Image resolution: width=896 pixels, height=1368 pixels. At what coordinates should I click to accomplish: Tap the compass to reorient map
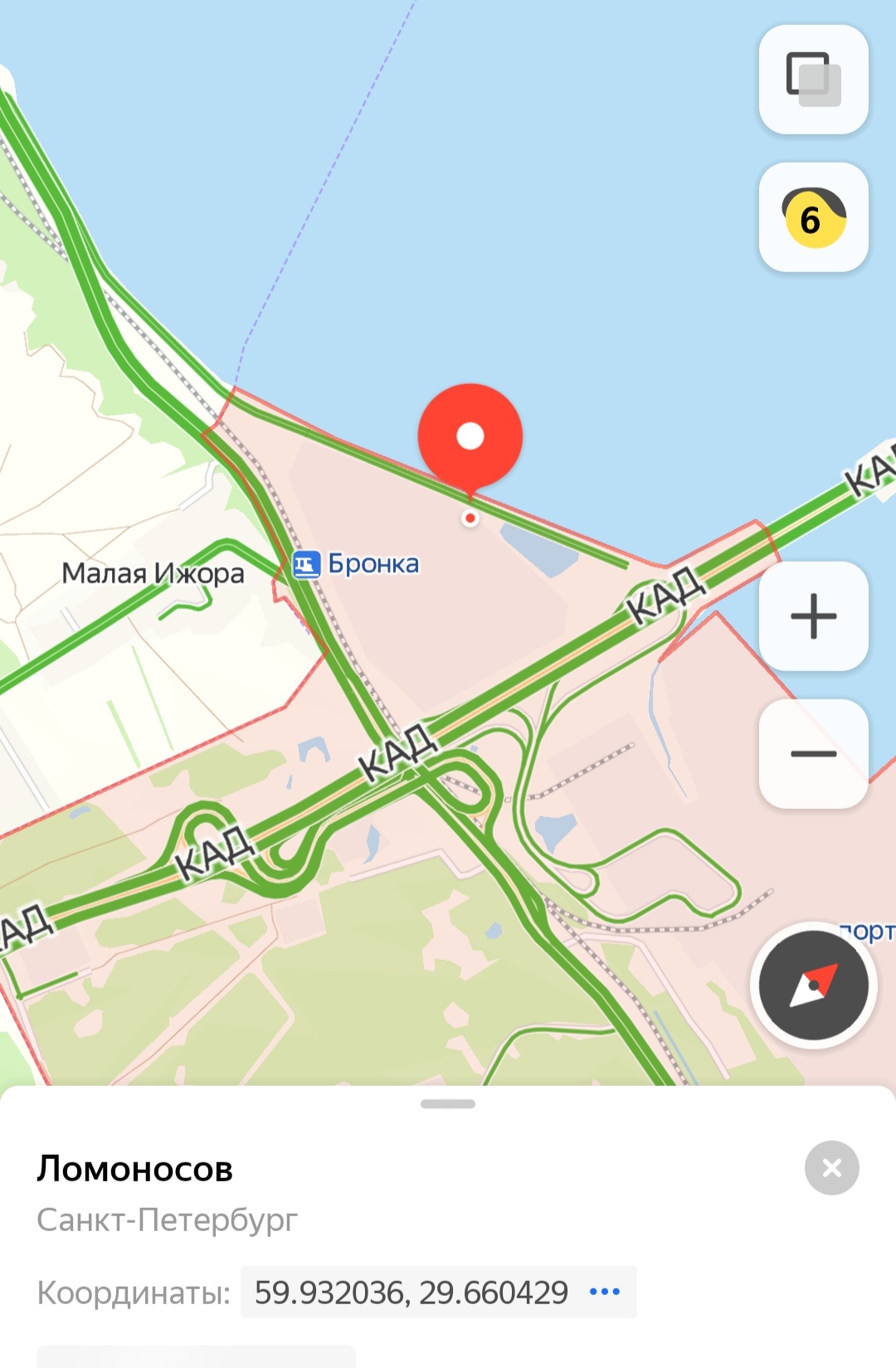pos(813,985)
